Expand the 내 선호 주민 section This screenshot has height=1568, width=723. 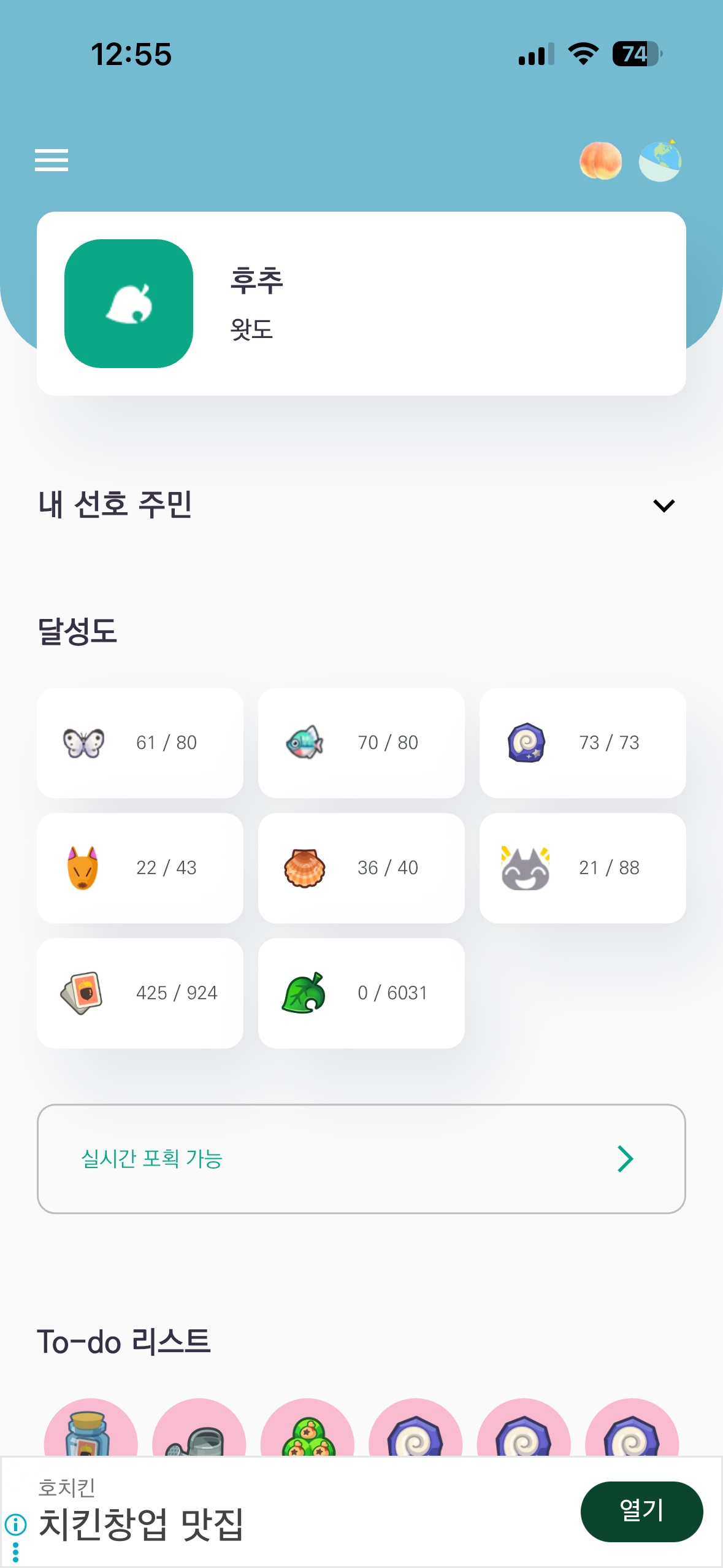[x=664, y=505]
